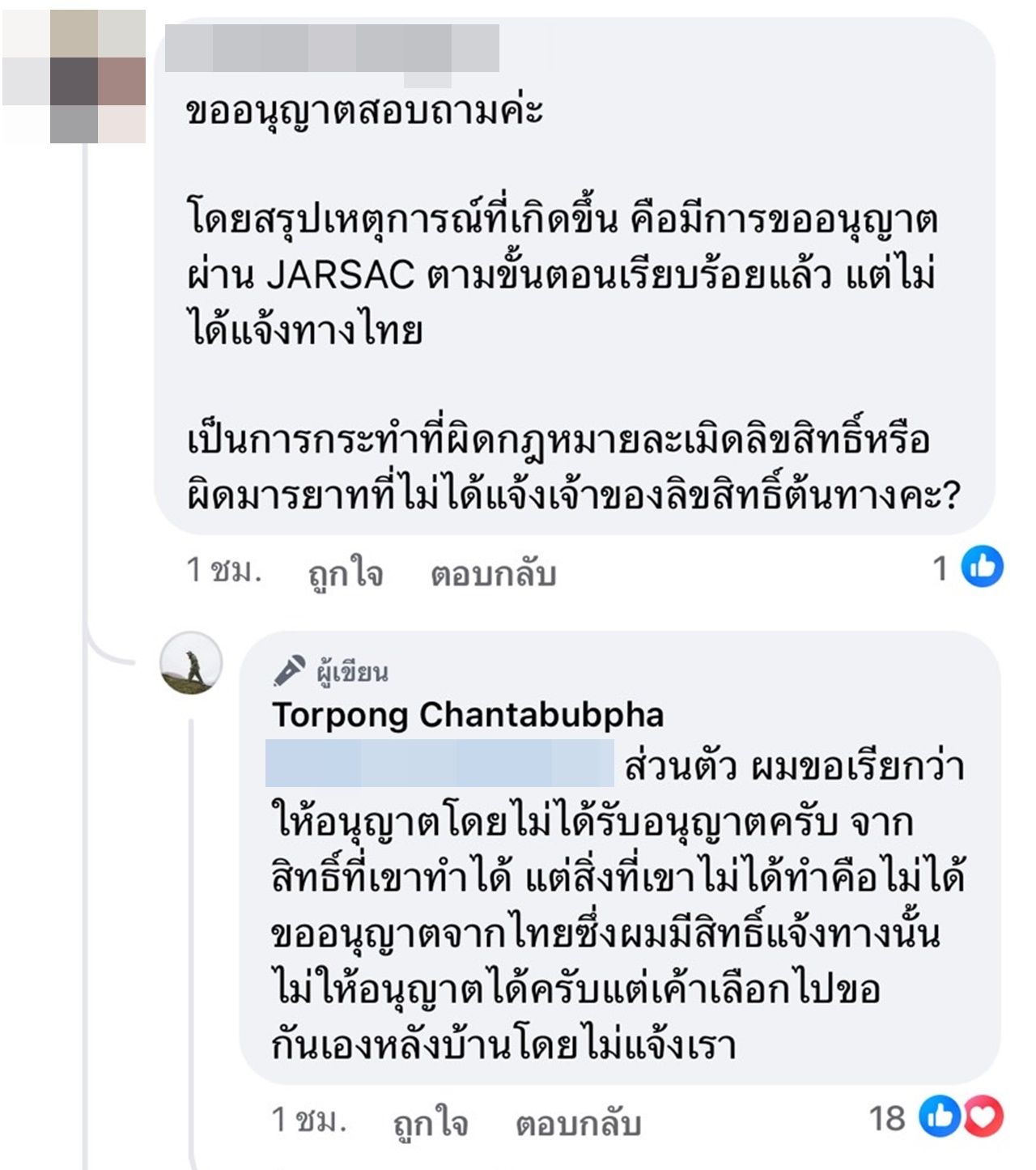Tap ตอบกลับ under Torpong's reply

(x=578, y=1122)
